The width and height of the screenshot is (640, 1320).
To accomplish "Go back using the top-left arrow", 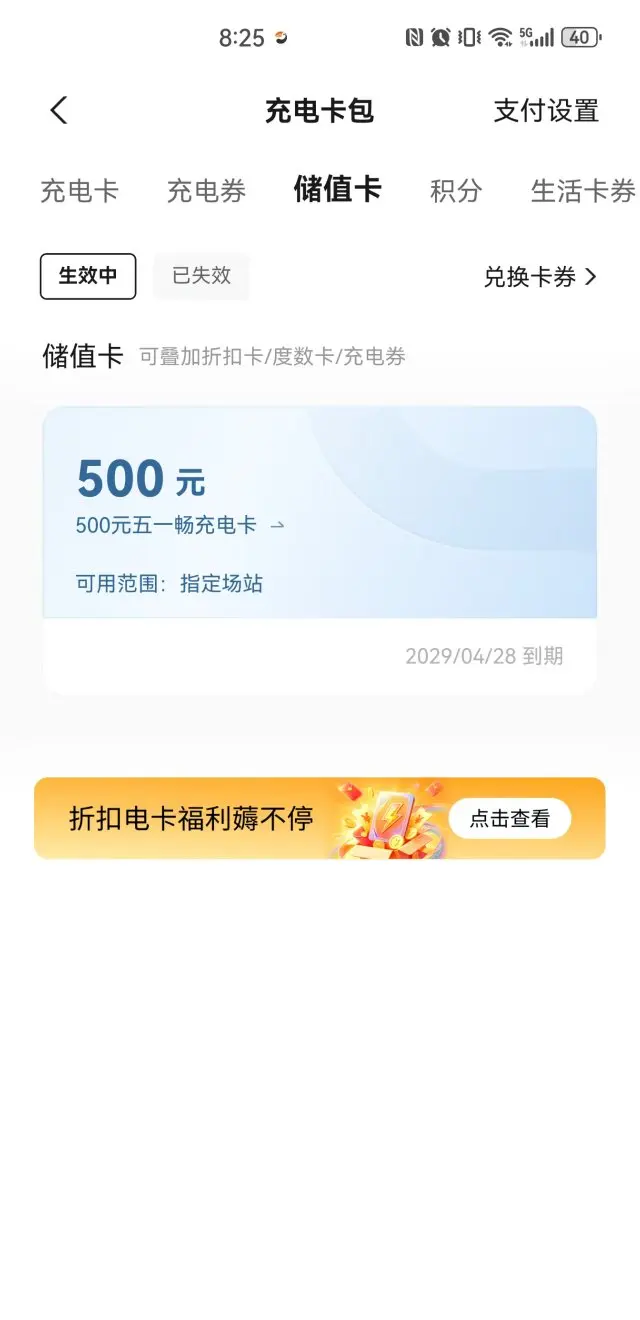I will point(59,110).
